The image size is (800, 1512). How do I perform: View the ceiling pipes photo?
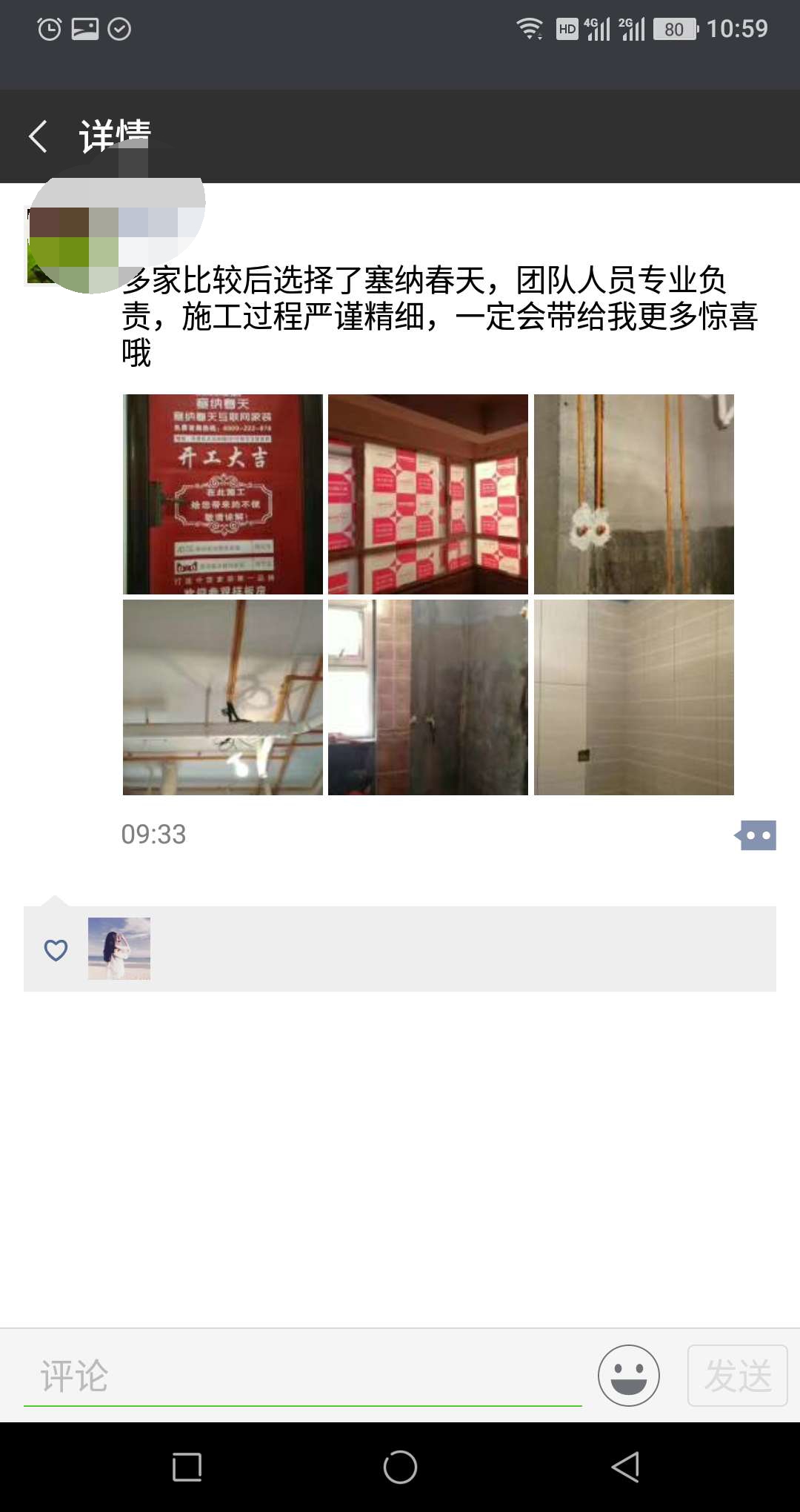coord(222,697)
